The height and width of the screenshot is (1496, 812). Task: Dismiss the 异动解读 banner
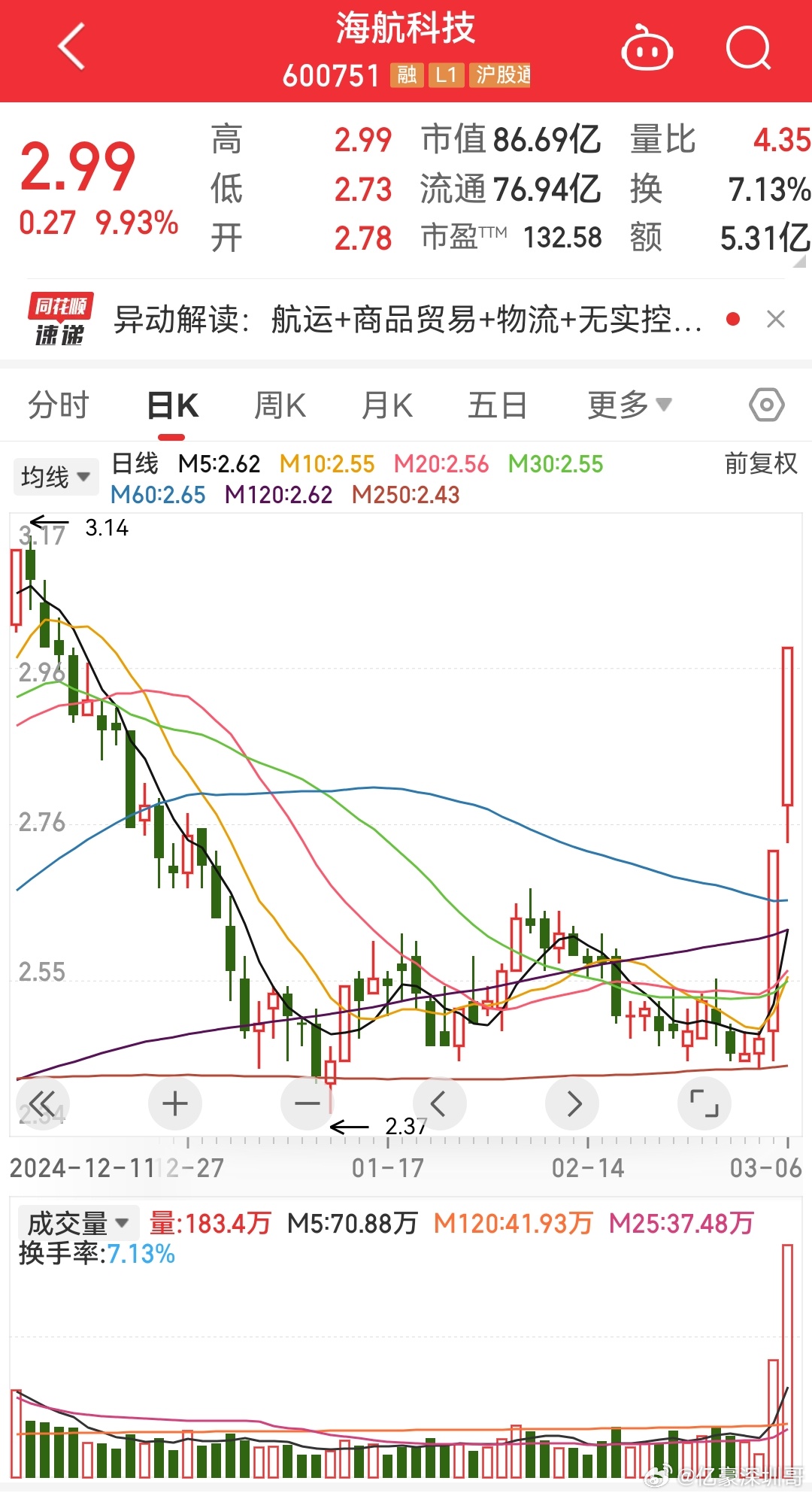pos(776,320)
